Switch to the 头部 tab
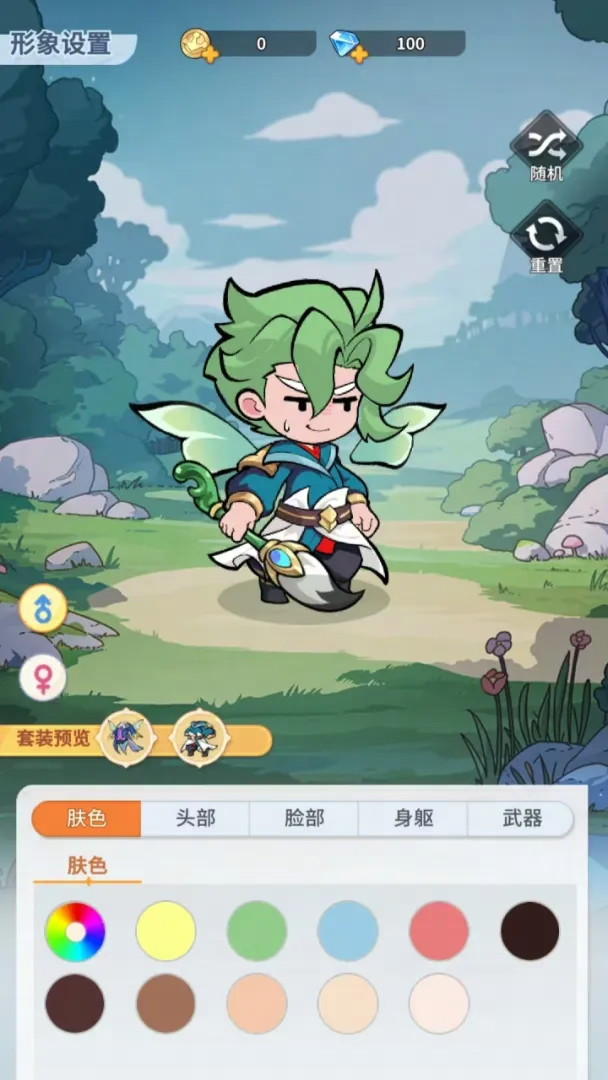The height and width of the screenshot is (1080, 608). tap(195, 818)
